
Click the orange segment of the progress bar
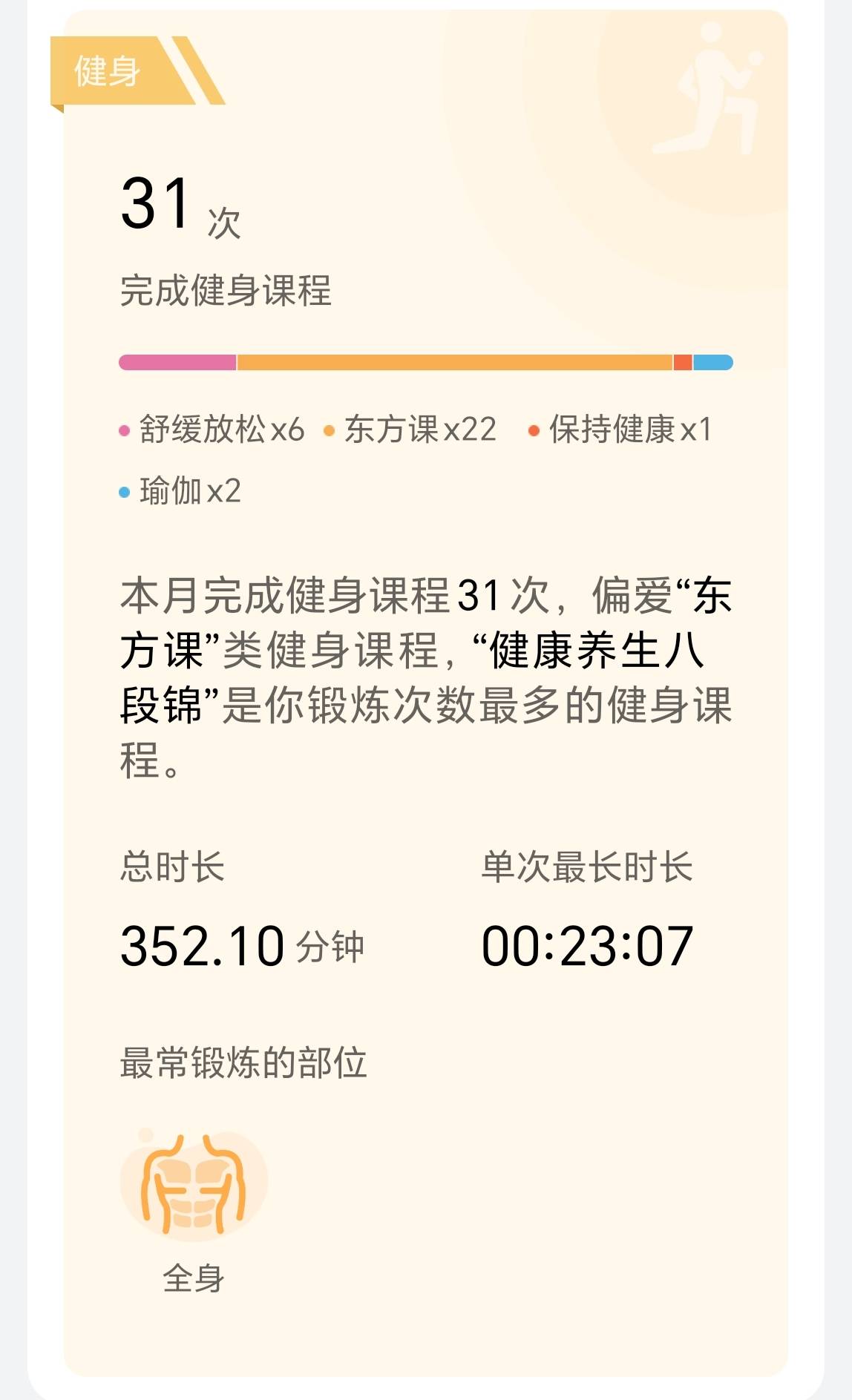tap(453, 363)
